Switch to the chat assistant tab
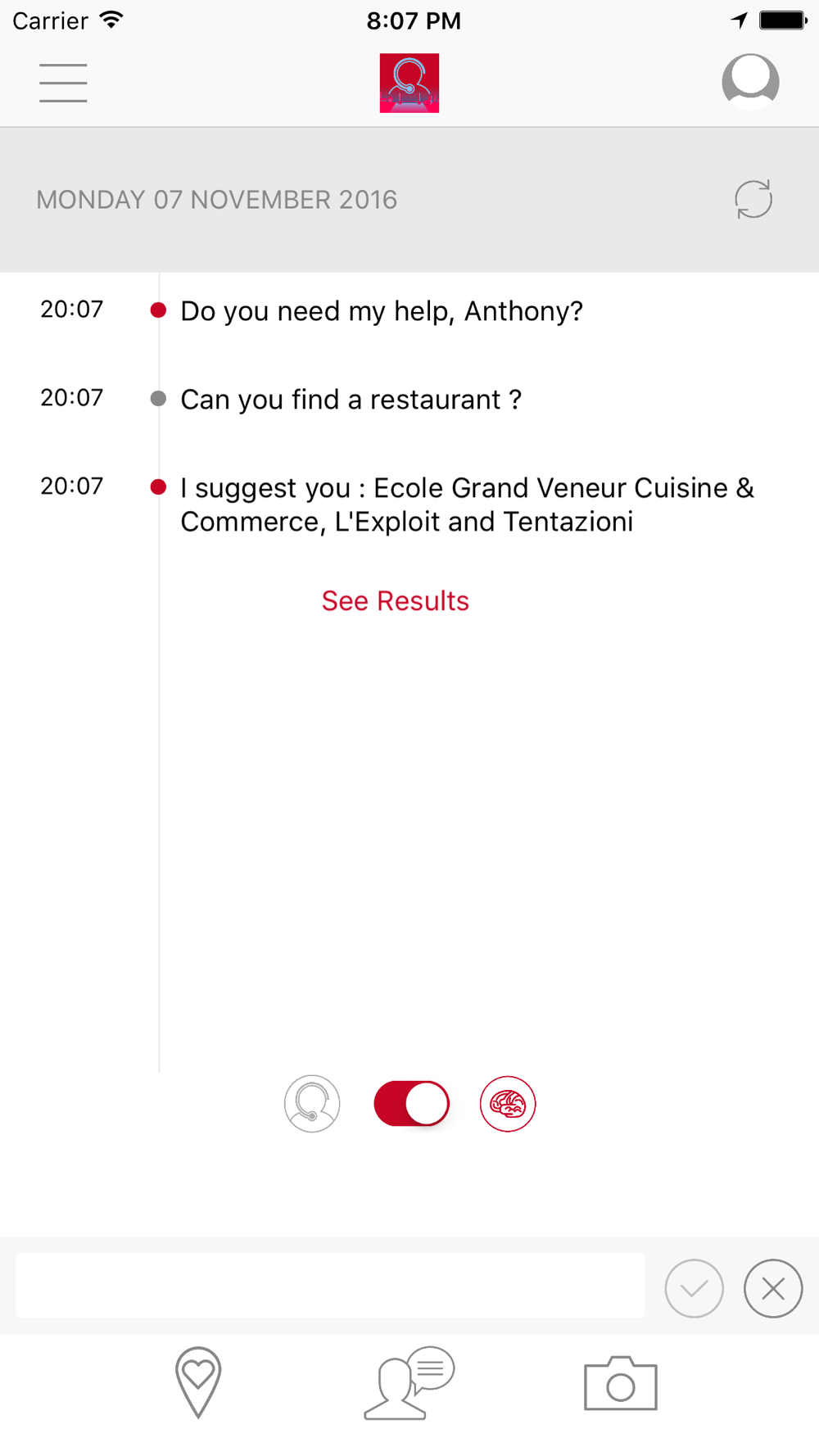The image size is (819, 1456). (409, 1382)
